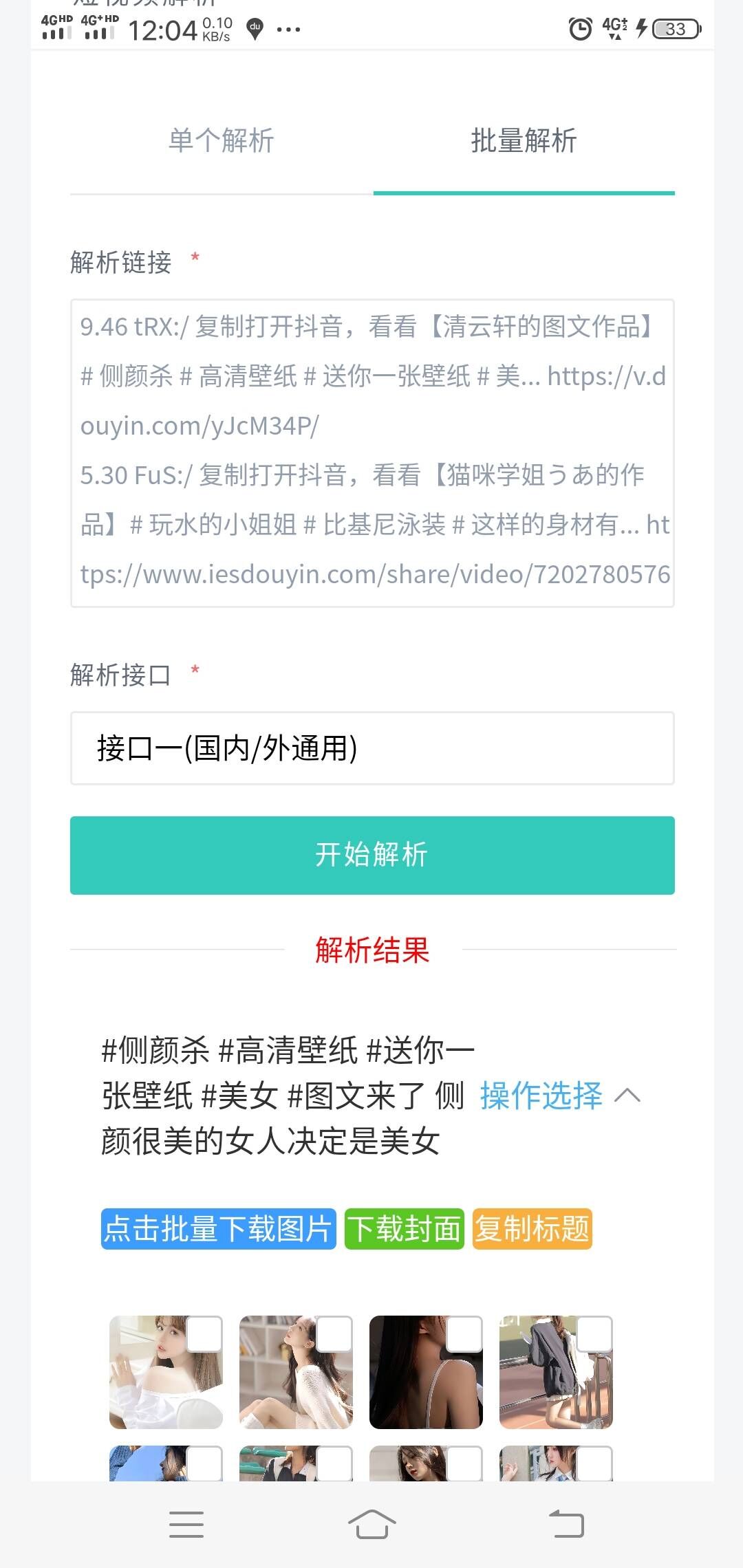
Task: Switch to the 单个解析 tab
Action: 222,141
